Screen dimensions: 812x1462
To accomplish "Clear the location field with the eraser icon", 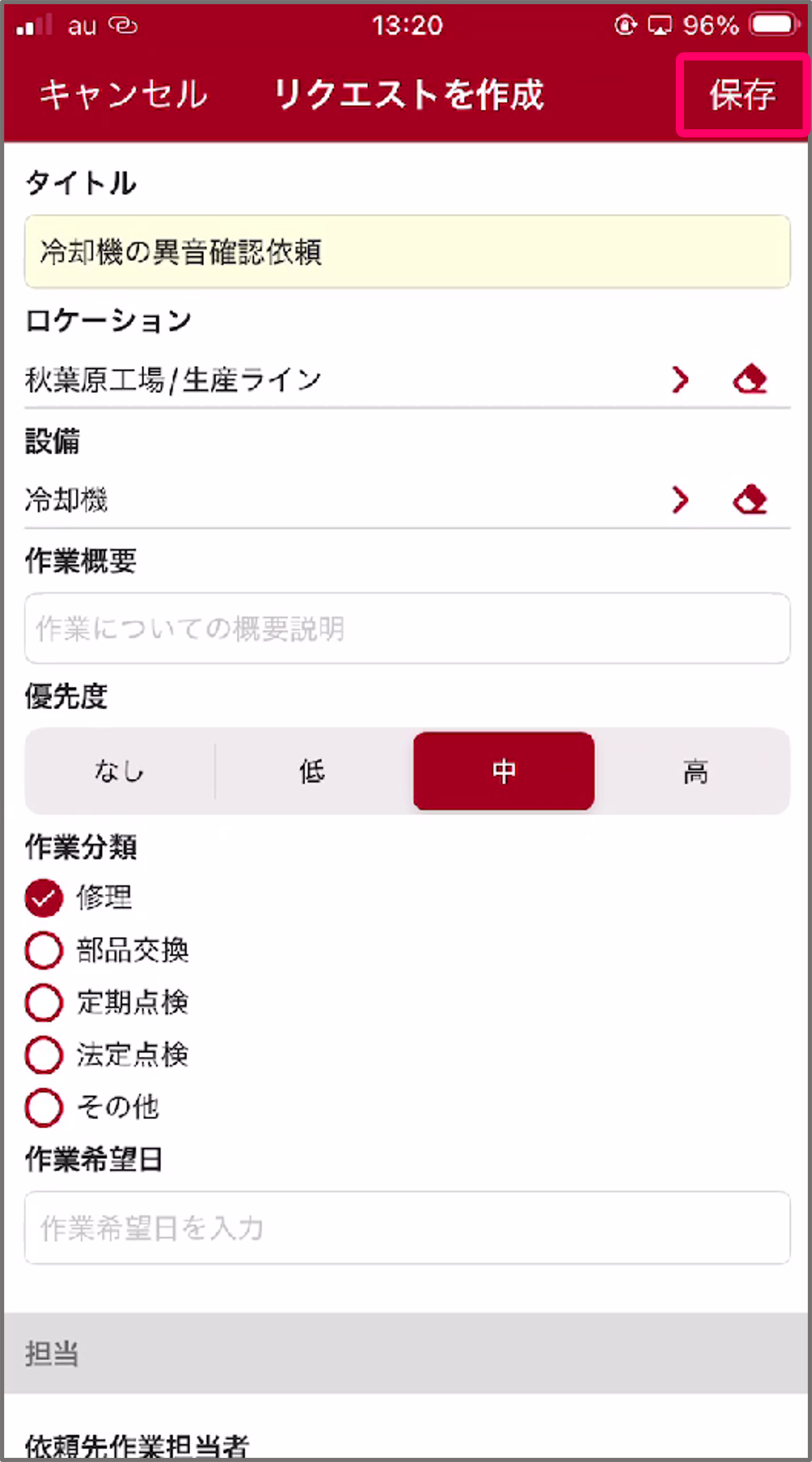I will point(752,379).
